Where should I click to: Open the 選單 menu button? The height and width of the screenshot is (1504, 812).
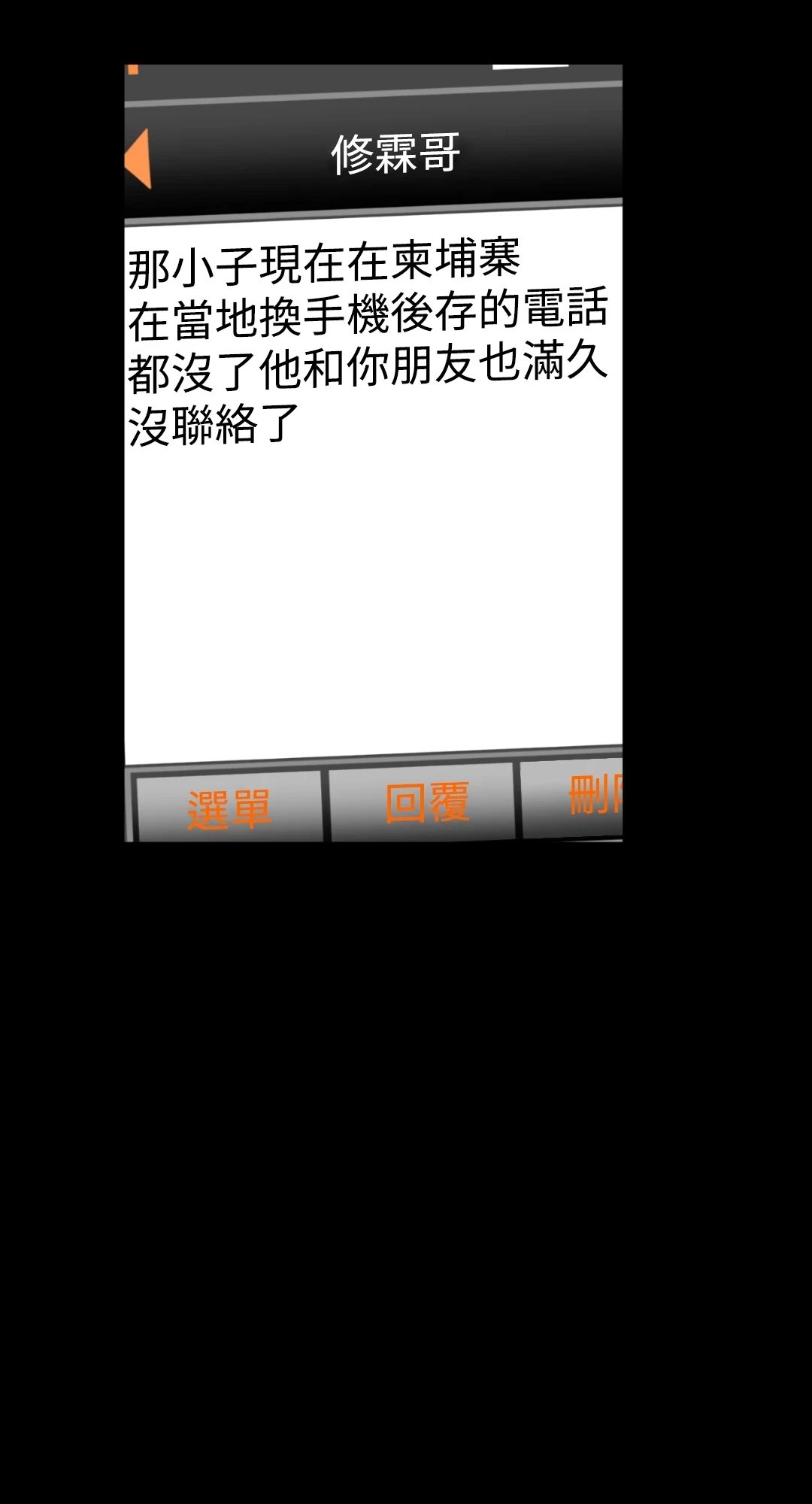[229, 808]
